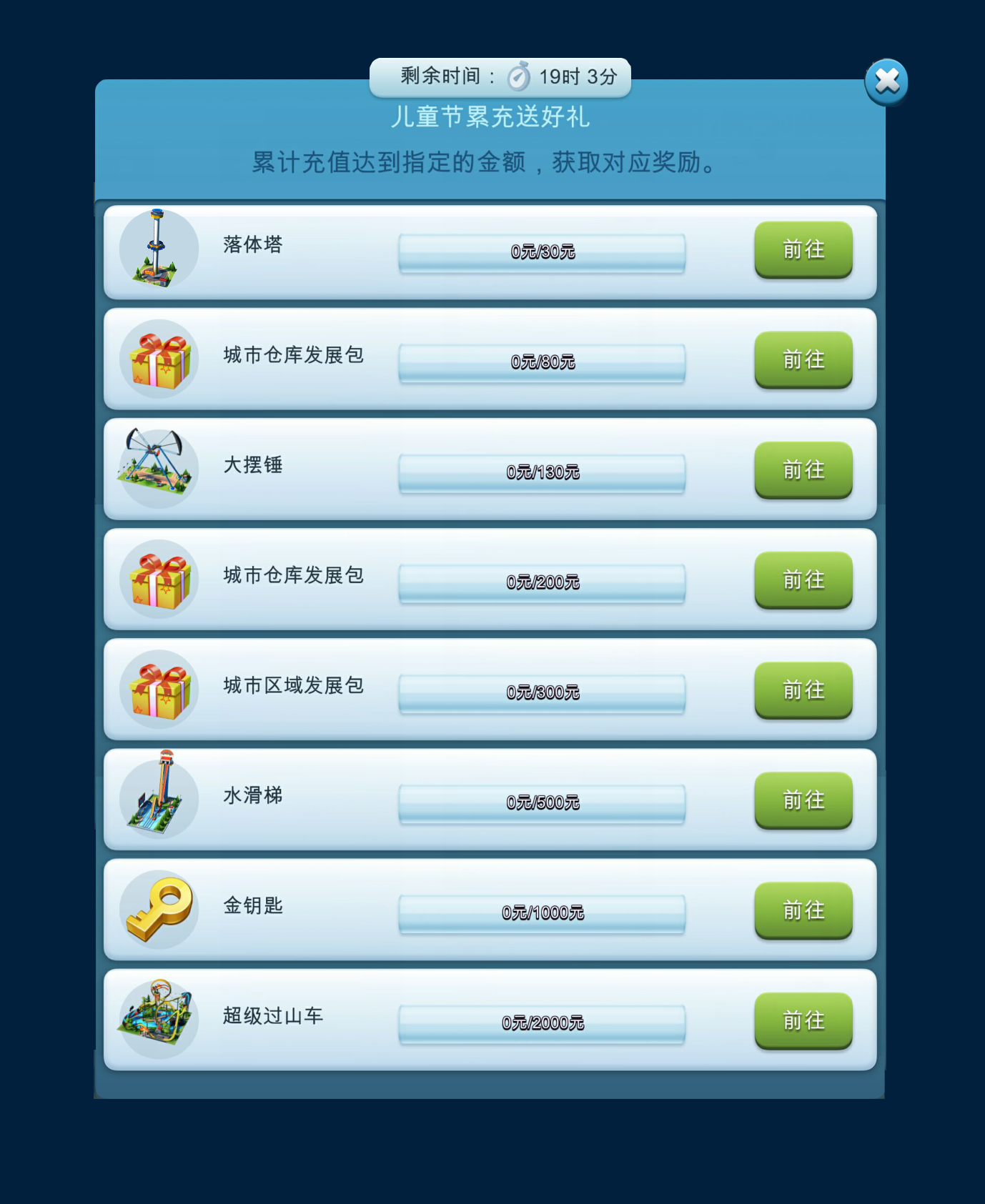Tap 前往 for the 落体塔 reward
This screenshot has width=985, height=1204.
803,249
